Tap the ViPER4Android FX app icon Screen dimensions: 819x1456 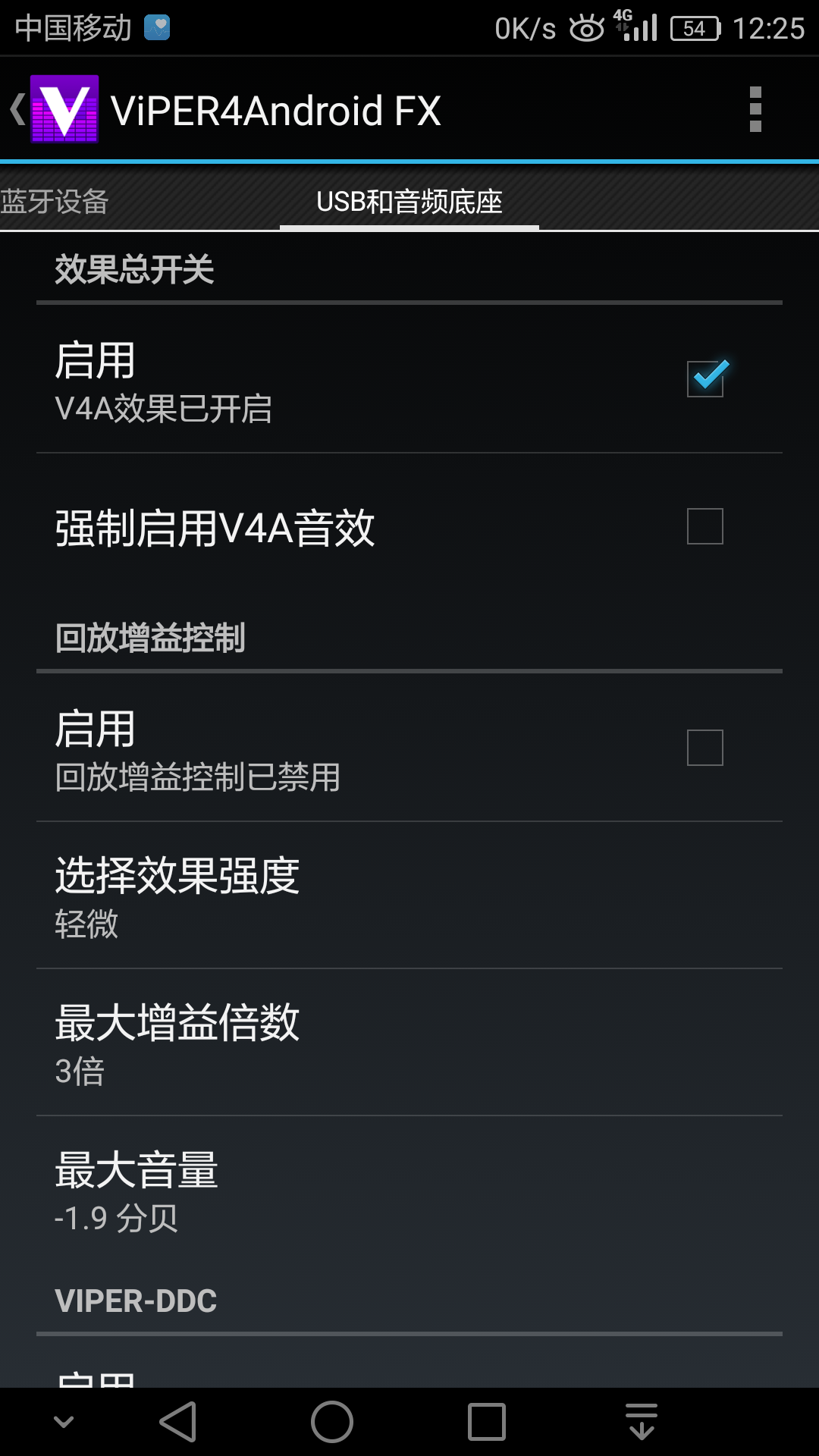tap(64, 110)
